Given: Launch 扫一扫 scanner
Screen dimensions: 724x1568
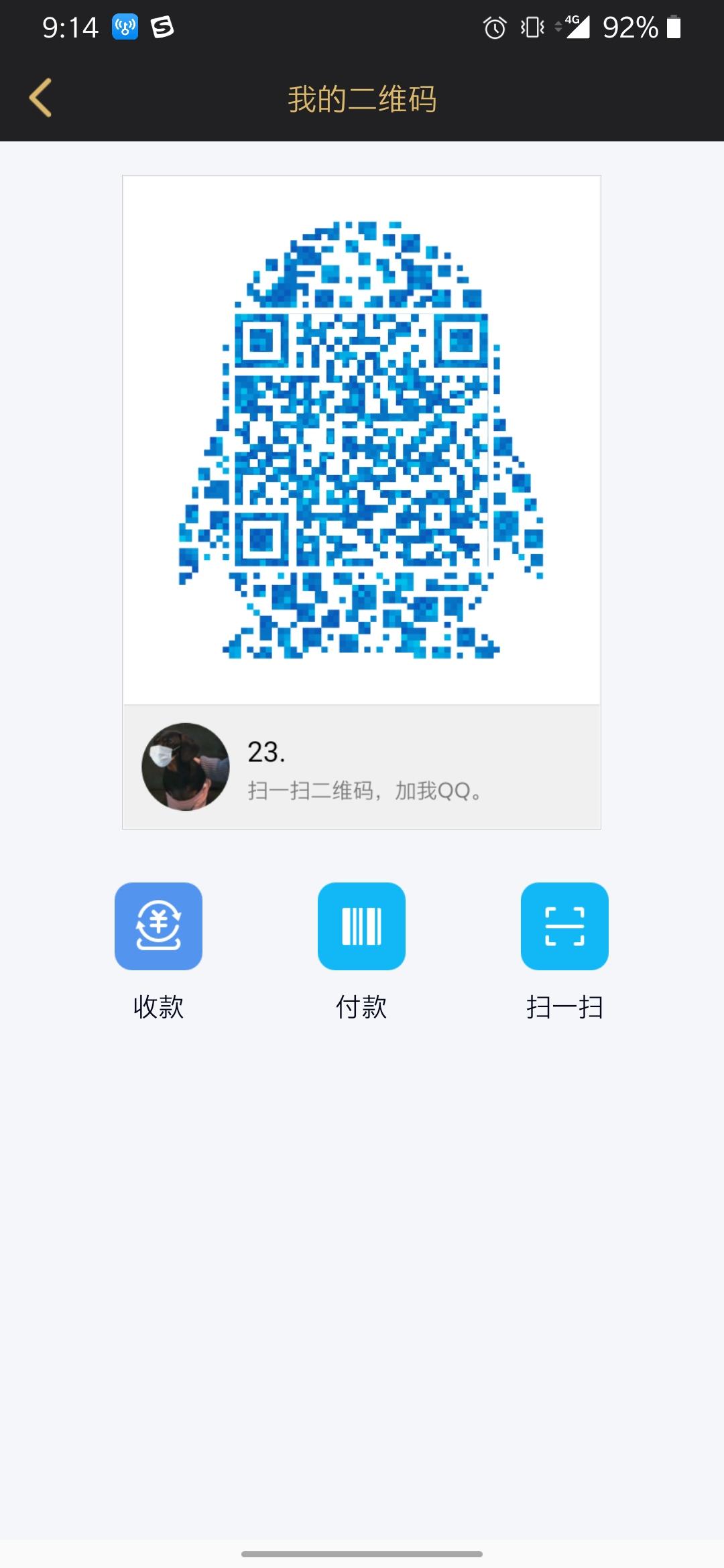Looking at the screenshot, I should [564, 926].
